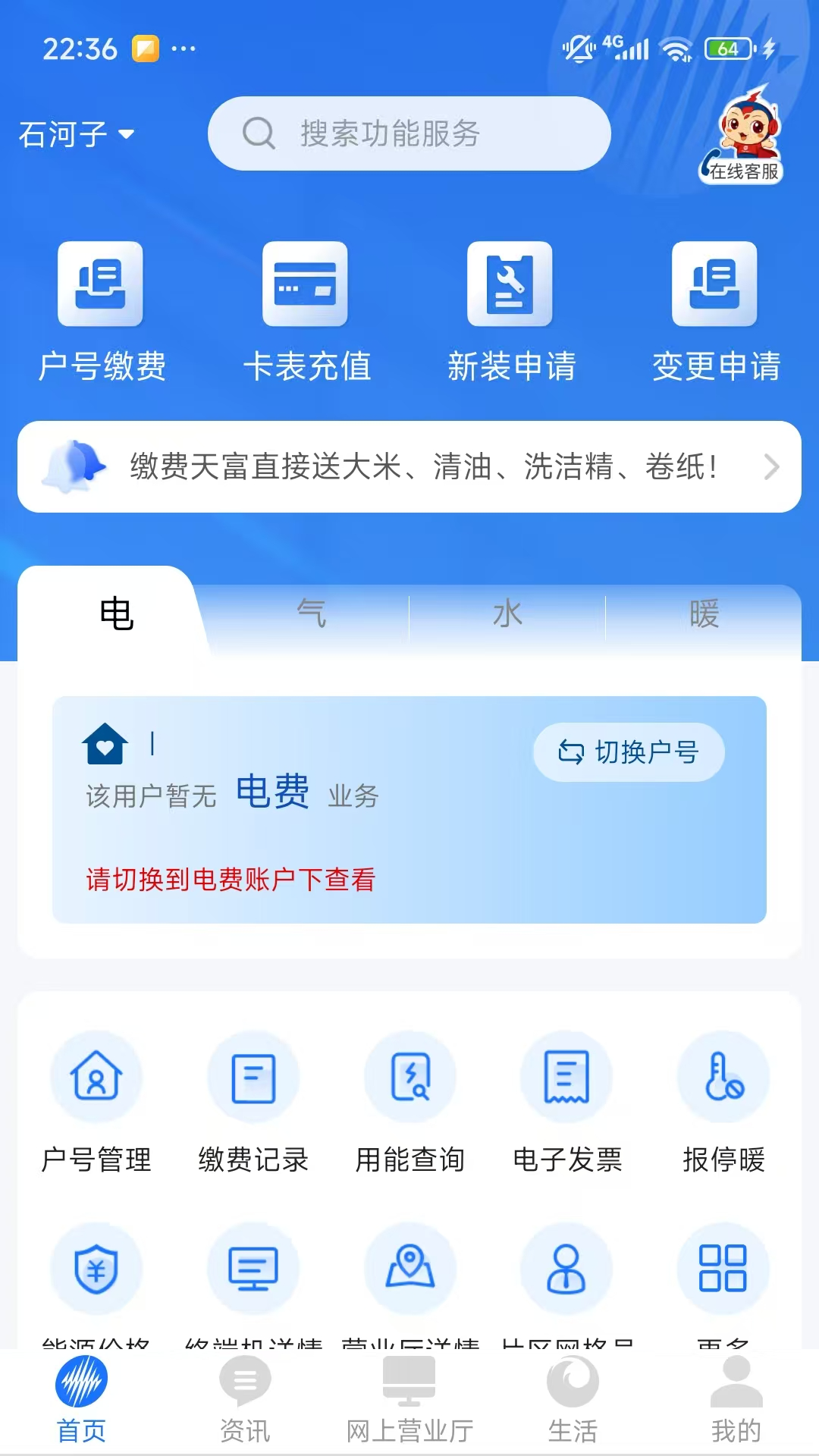The image size is (819, 1456).
Task: Open the 户号缴费 payment icon
Action: coord(101,311)
